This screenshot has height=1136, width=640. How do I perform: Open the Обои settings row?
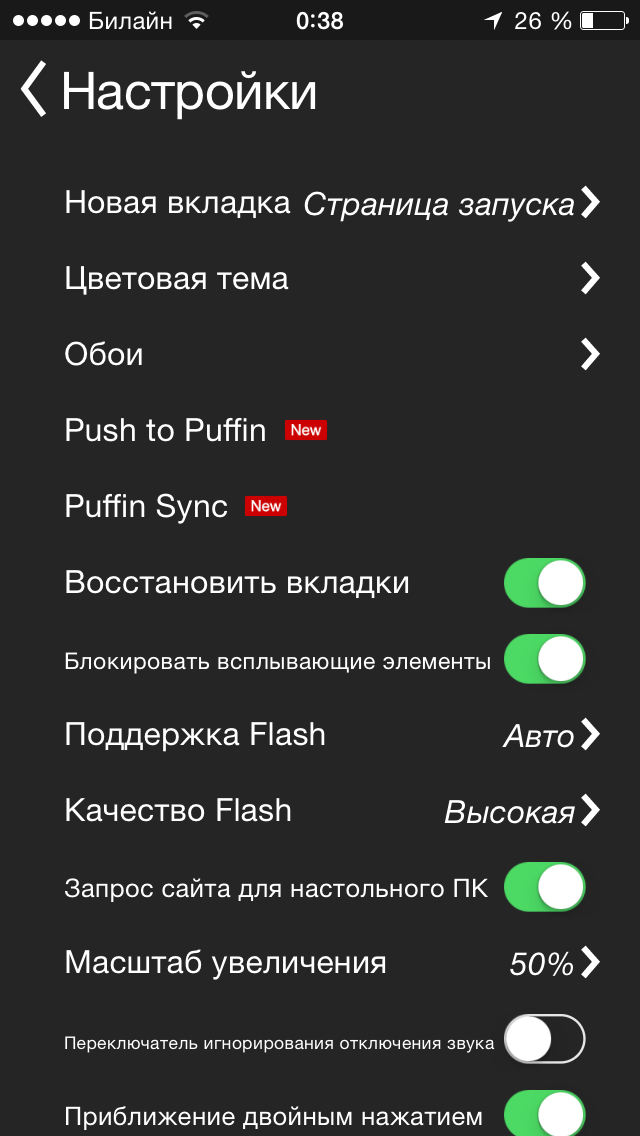[333, 355]
